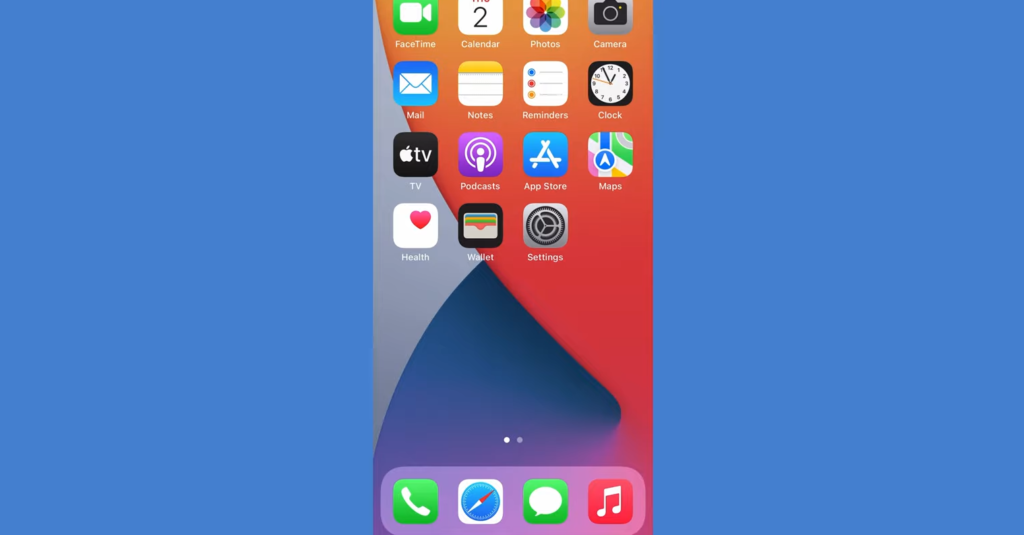The width and height of the screenshot is (1024, 535).
Task: Launch Safari from the dock
Action: pos(480,501)
